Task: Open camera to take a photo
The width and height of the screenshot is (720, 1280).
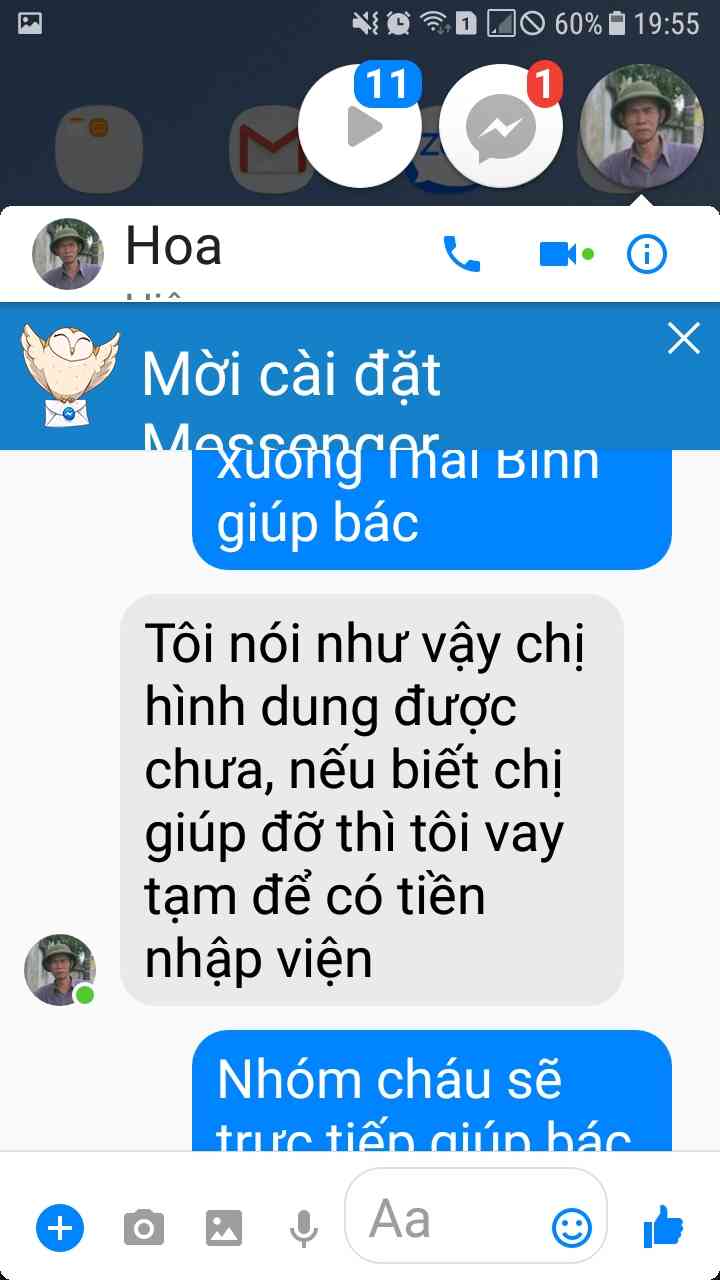Action: pos(144,1227)
